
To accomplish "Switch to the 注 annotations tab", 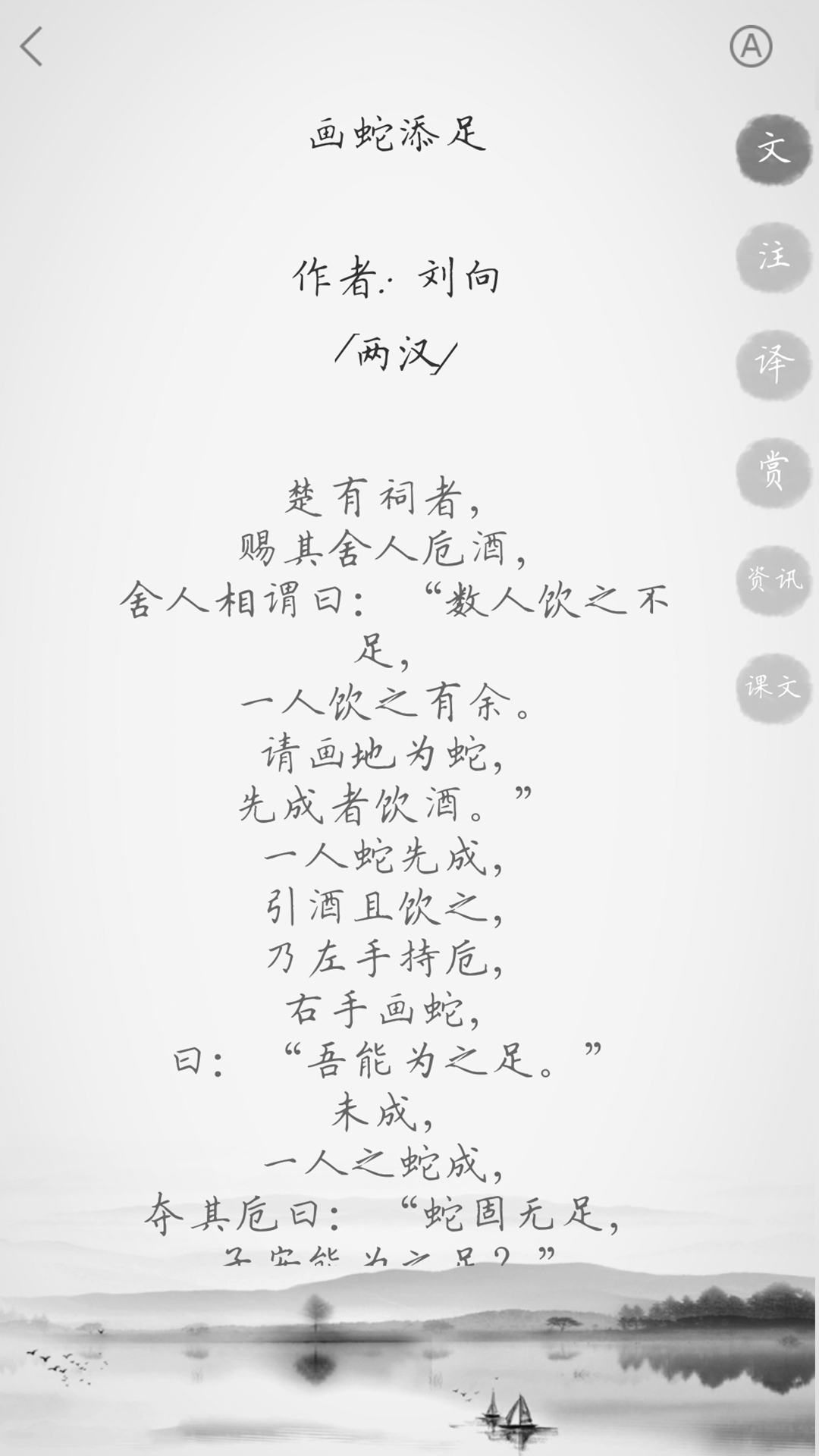I will (x=773, y=257).
